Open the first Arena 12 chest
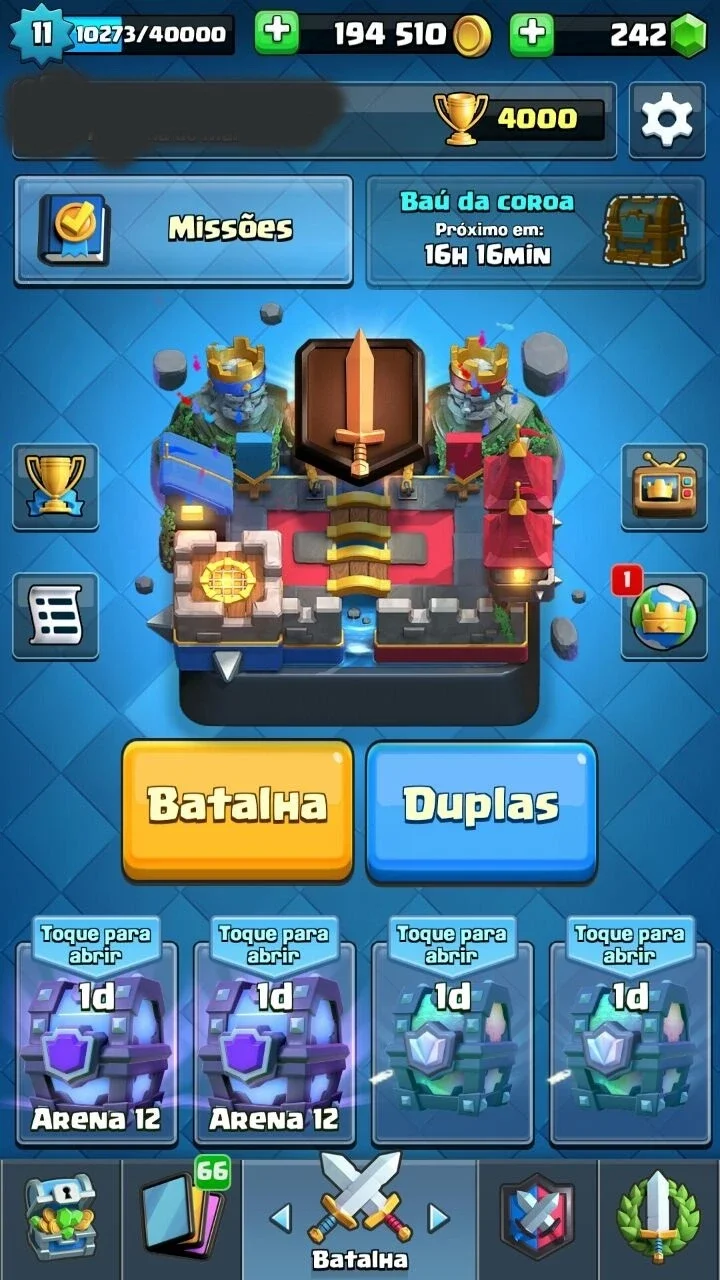The width and height of the screenshot is (720, 1280). tap(96, 1032)
